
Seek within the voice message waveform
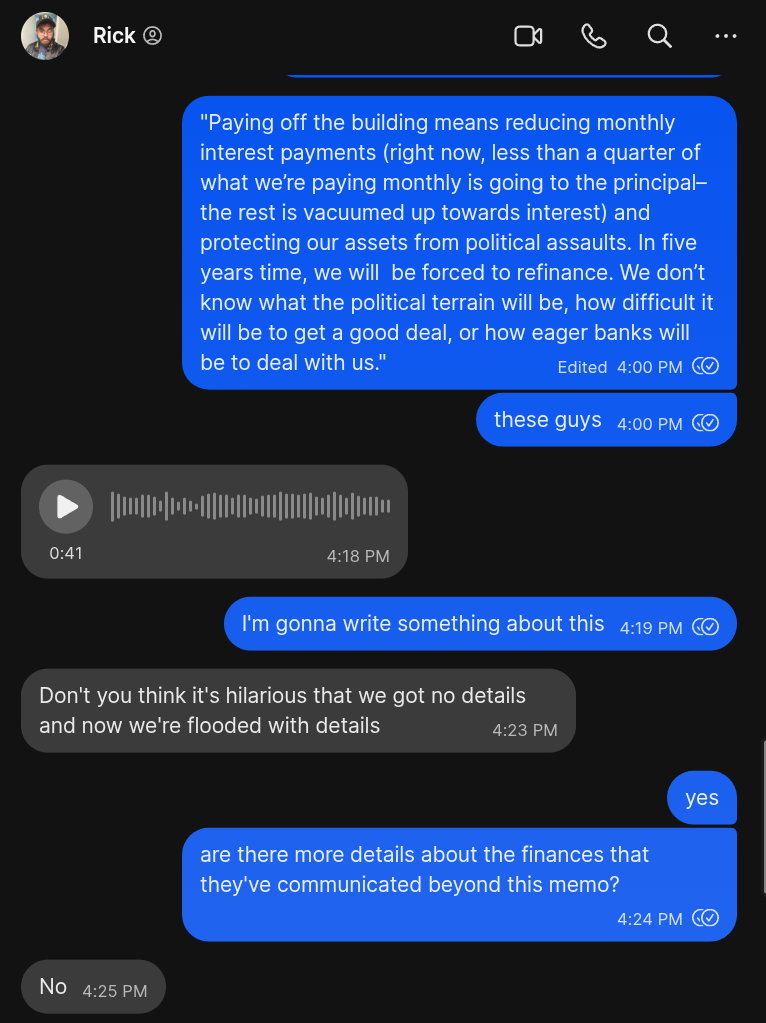pyautogui.click(x=250, y=506)
